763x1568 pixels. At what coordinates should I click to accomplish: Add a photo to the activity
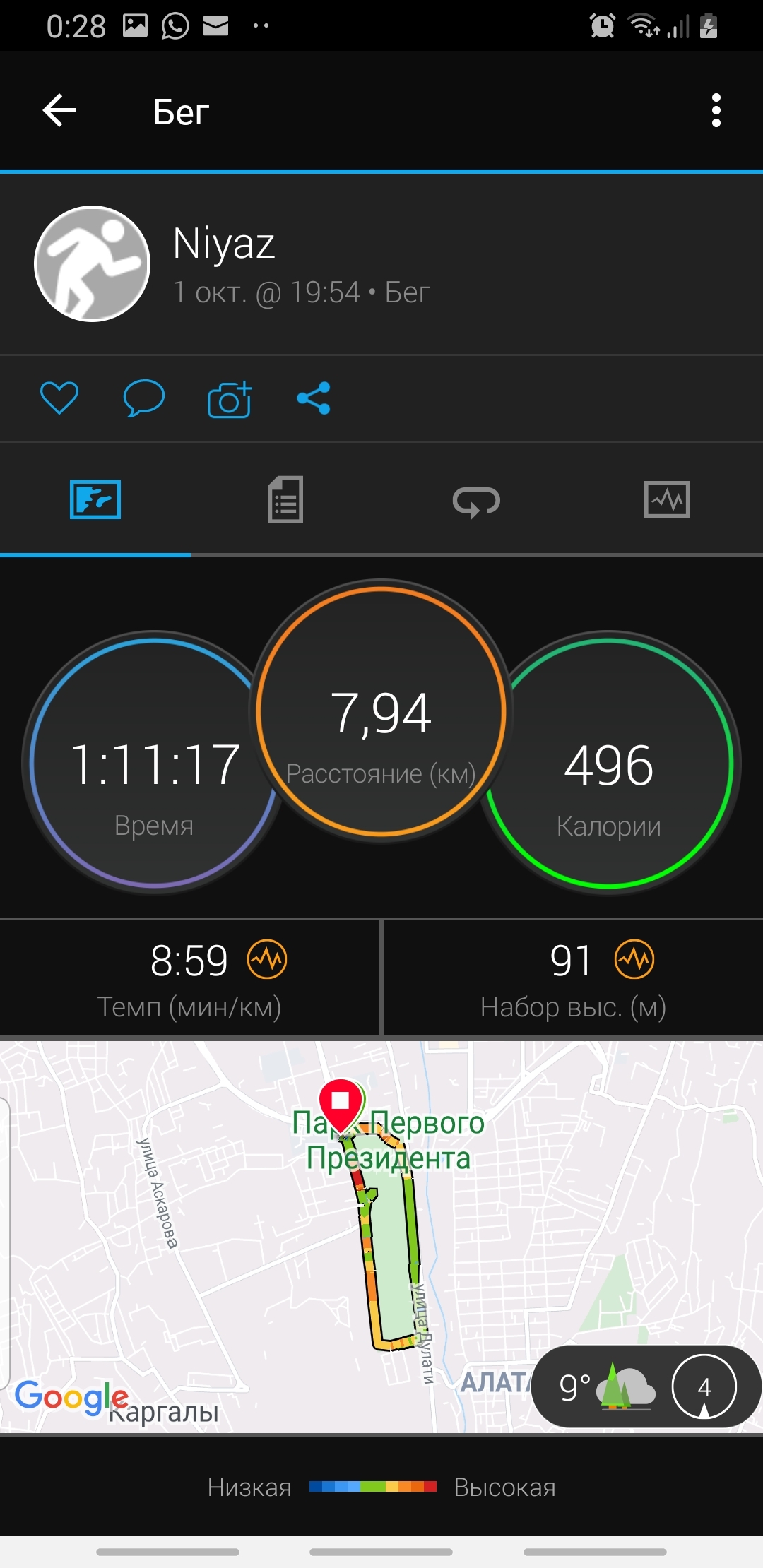coord(230,400)
